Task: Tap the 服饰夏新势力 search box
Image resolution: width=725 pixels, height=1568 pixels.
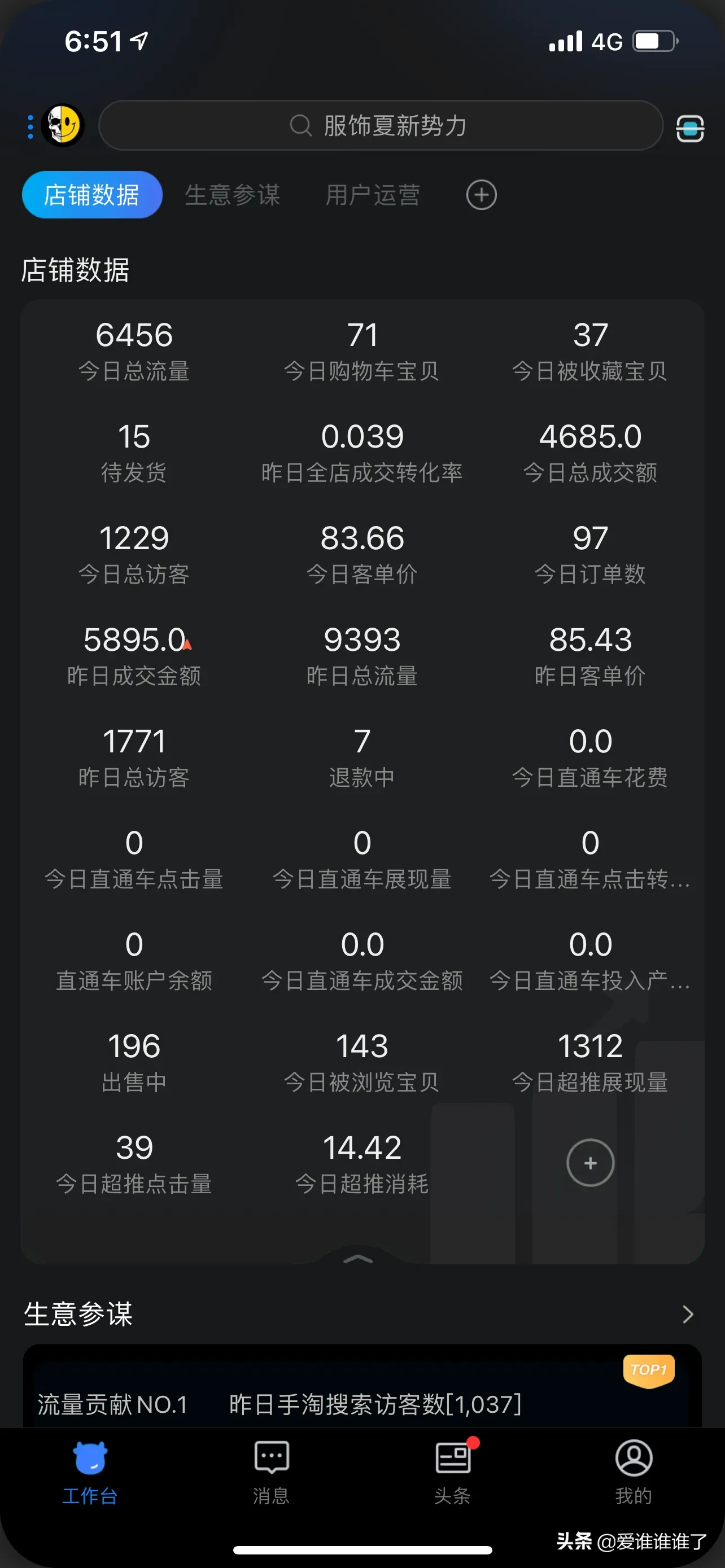Action: (x=381, y=126)
